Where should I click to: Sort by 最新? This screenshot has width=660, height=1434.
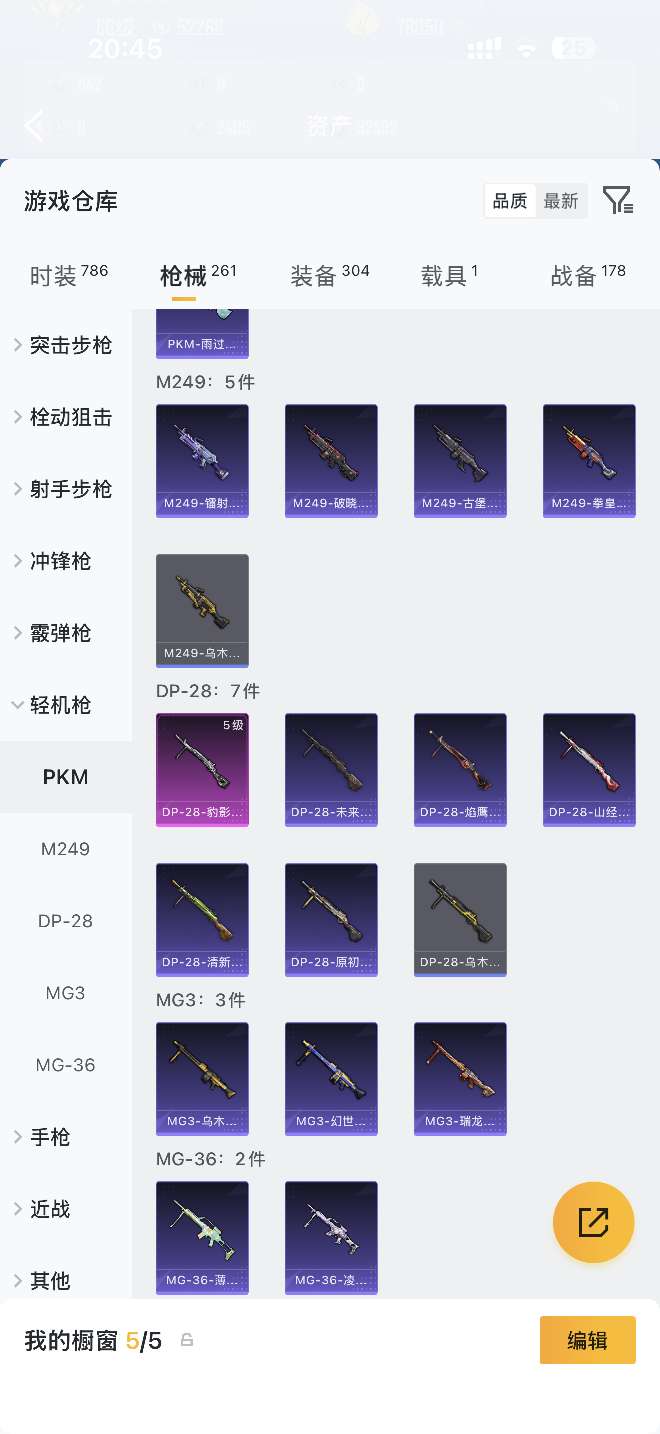tap(561, 201)
